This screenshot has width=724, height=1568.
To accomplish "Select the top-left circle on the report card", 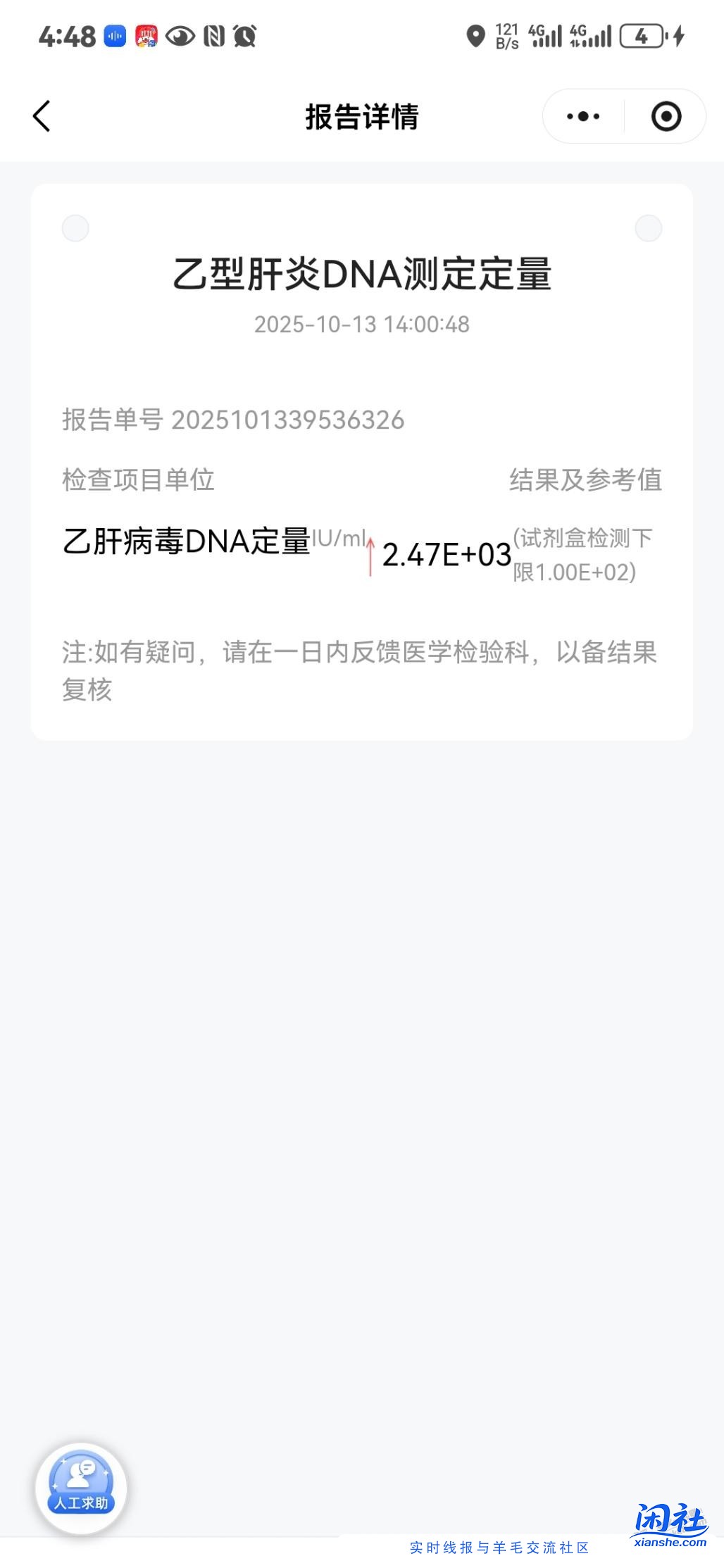I will click(75, 229).
